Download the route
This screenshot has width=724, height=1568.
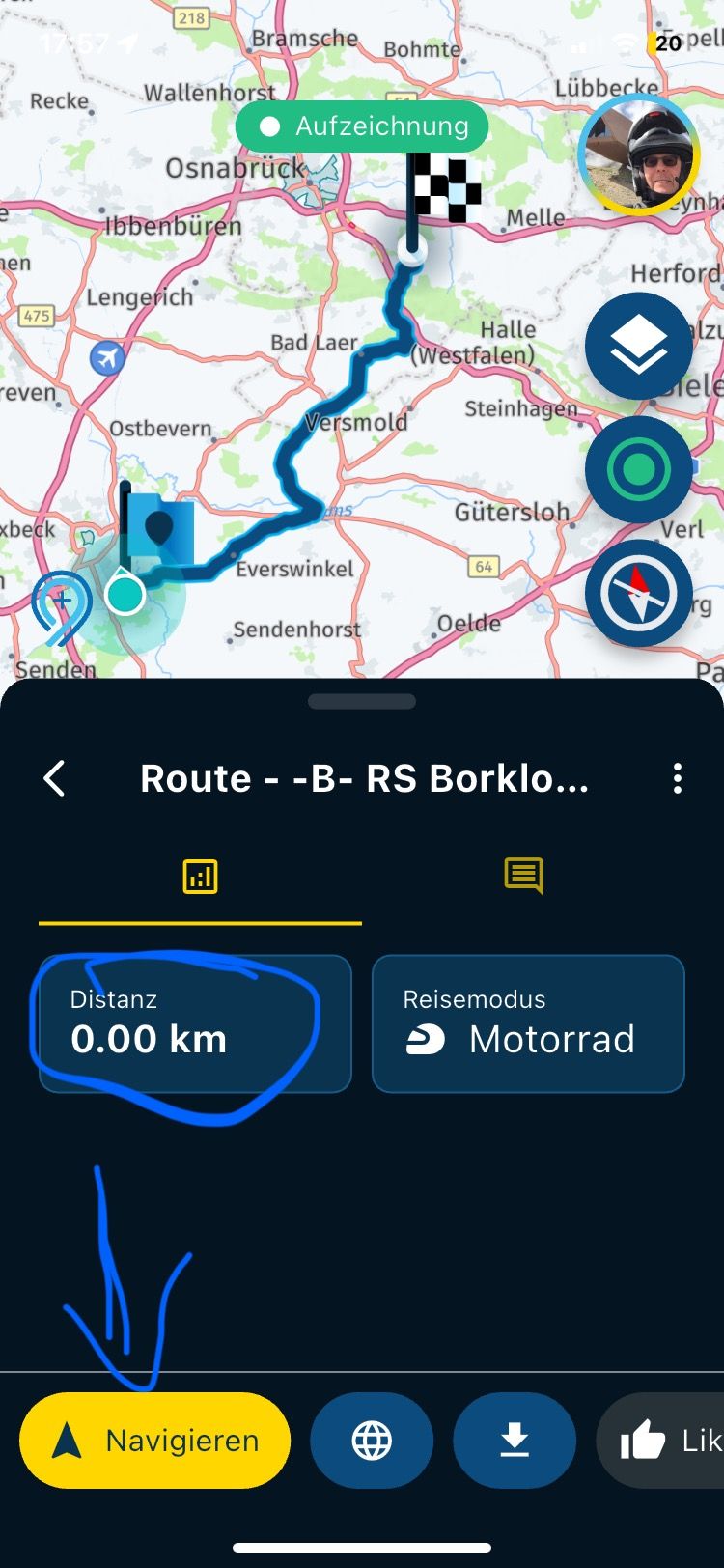[515, 1441]
